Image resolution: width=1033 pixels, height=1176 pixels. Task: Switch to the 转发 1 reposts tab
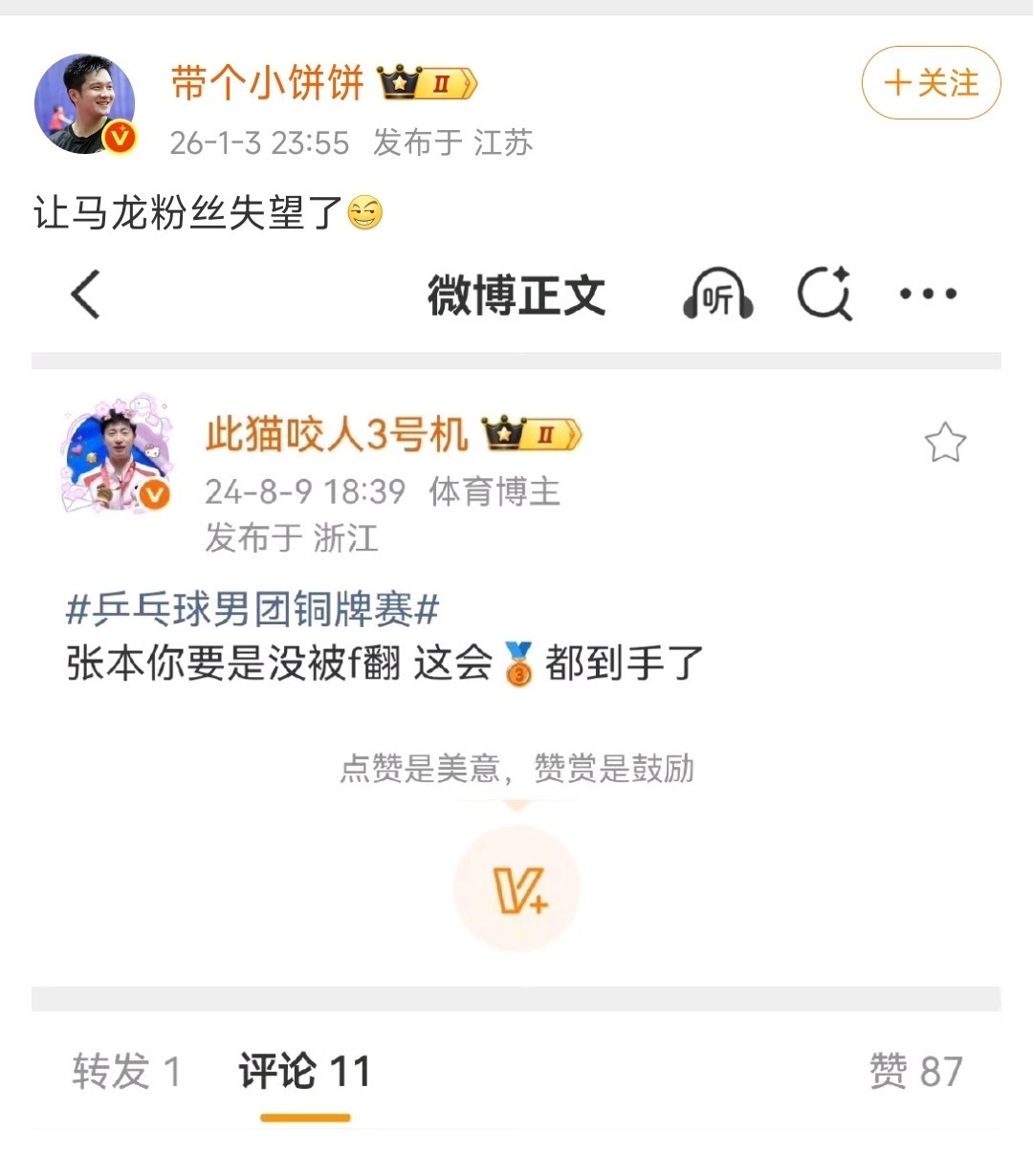(127, 1073)
